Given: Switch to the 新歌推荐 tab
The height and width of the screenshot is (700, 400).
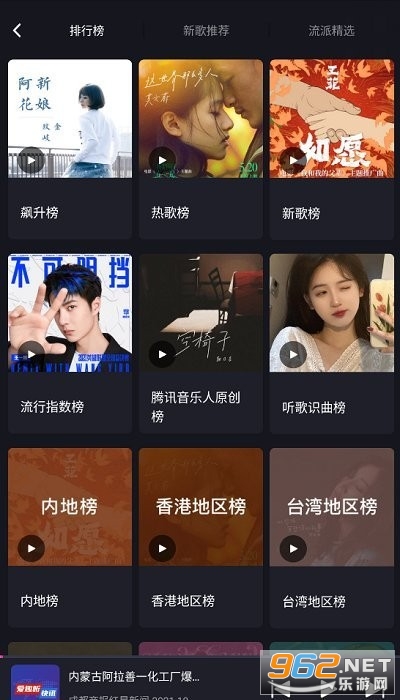Looking at the screenshot, I should [x=206, y=31].
